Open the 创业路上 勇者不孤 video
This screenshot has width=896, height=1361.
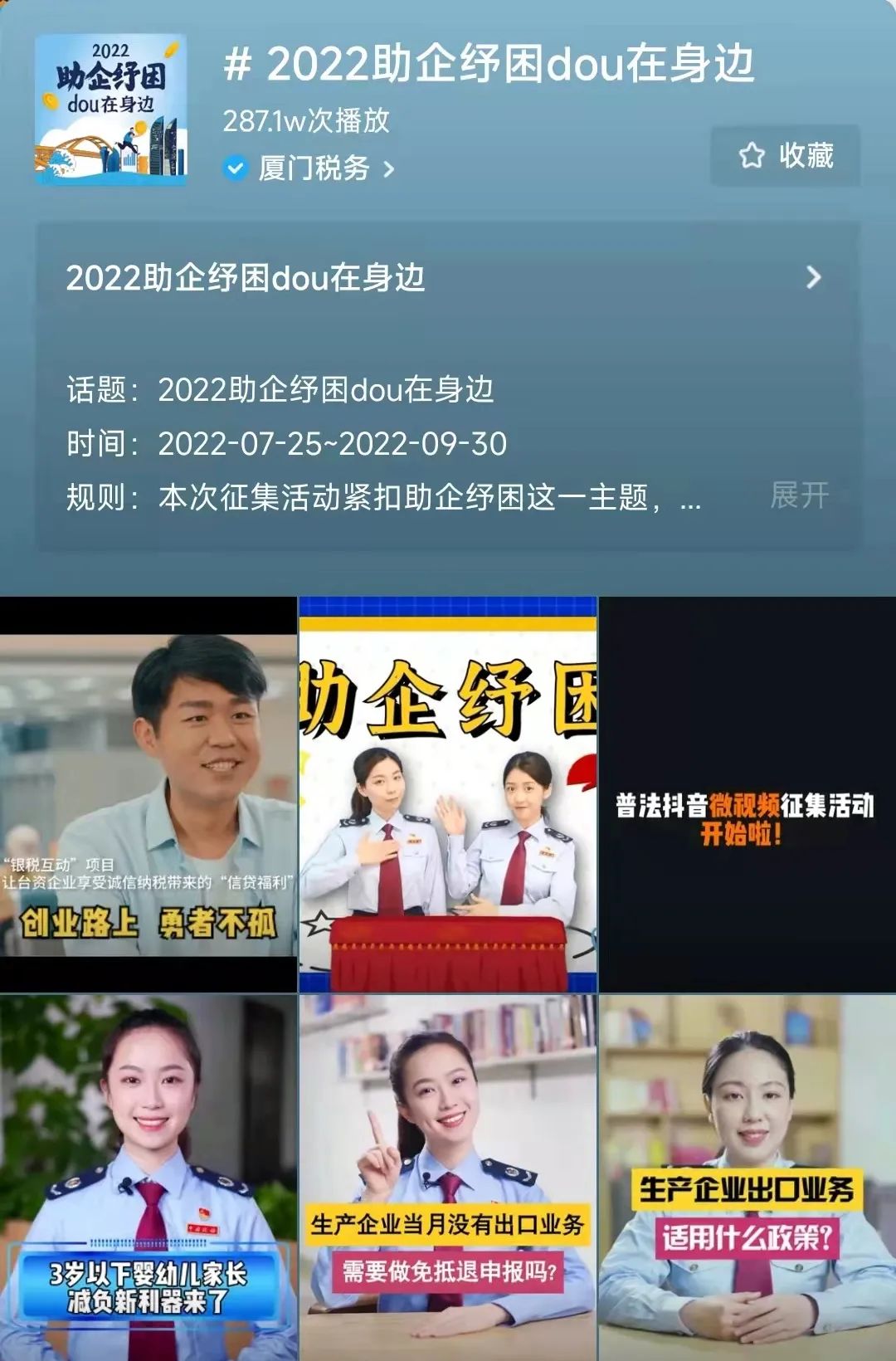click(149, 793)
